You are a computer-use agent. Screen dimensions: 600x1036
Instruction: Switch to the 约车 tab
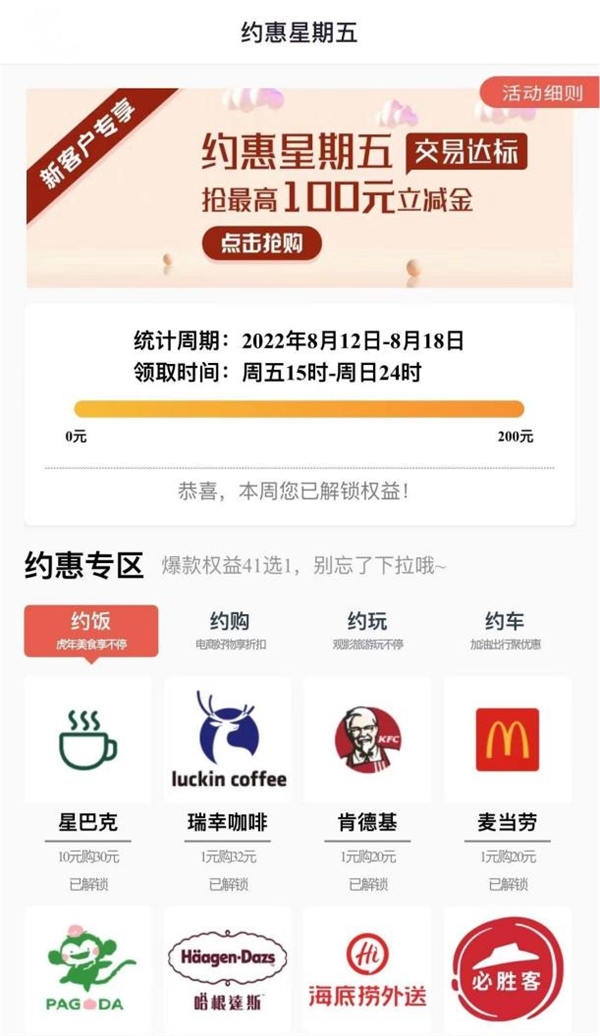(x=505, y=630)
